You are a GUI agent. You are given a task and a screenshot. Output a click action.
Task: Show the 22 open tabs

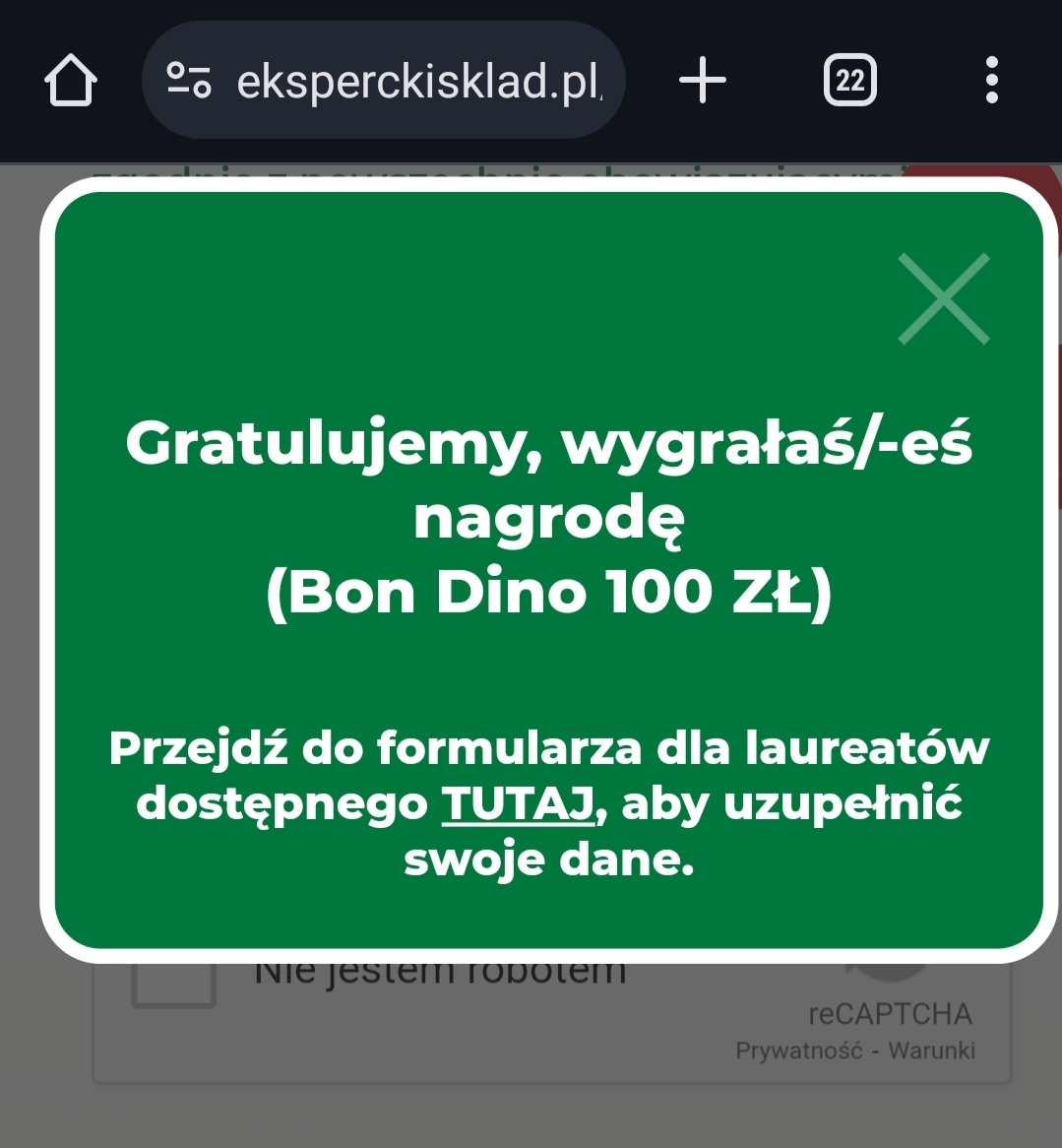coord(849,81)
